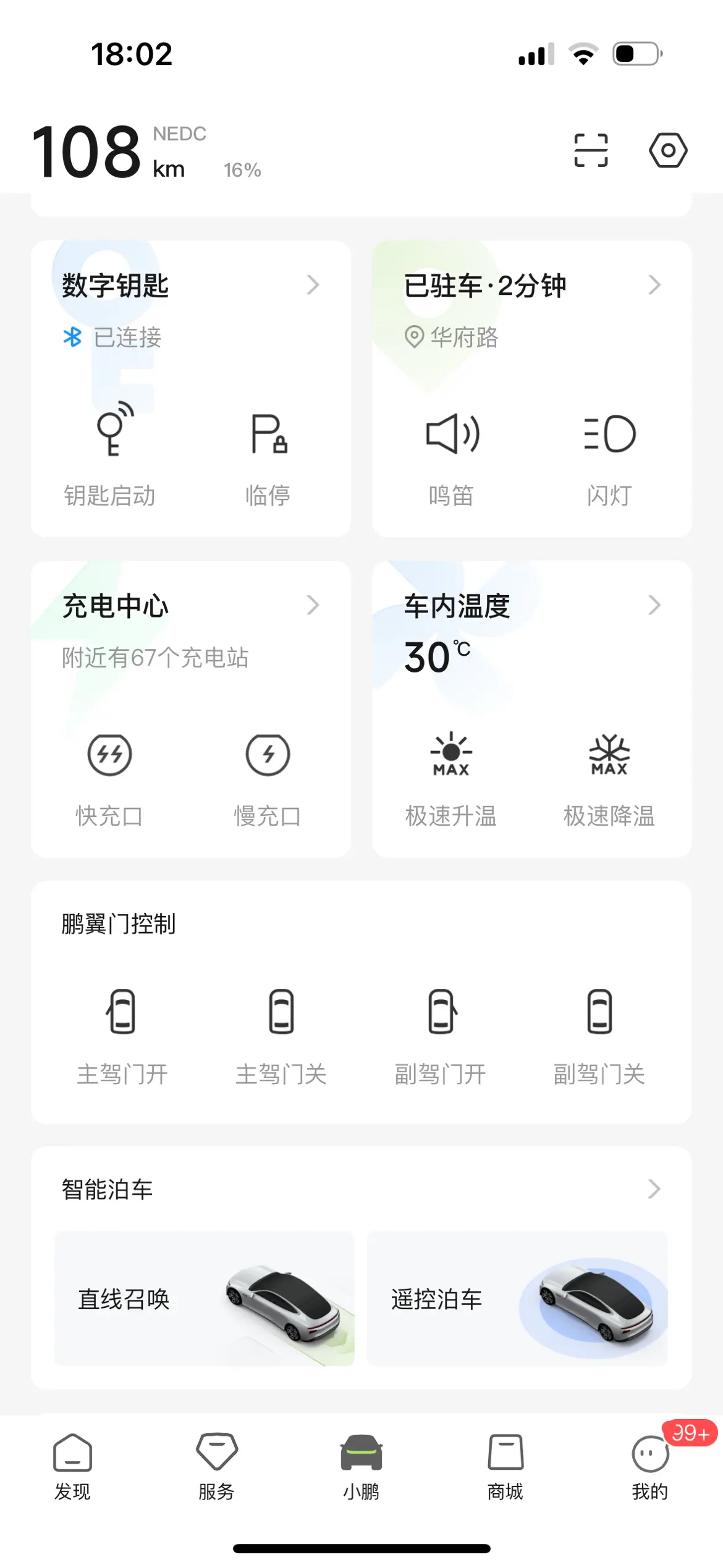723x1568 pixels.
Task: Start 极速升温 max heating
Action: coord(451,776)
